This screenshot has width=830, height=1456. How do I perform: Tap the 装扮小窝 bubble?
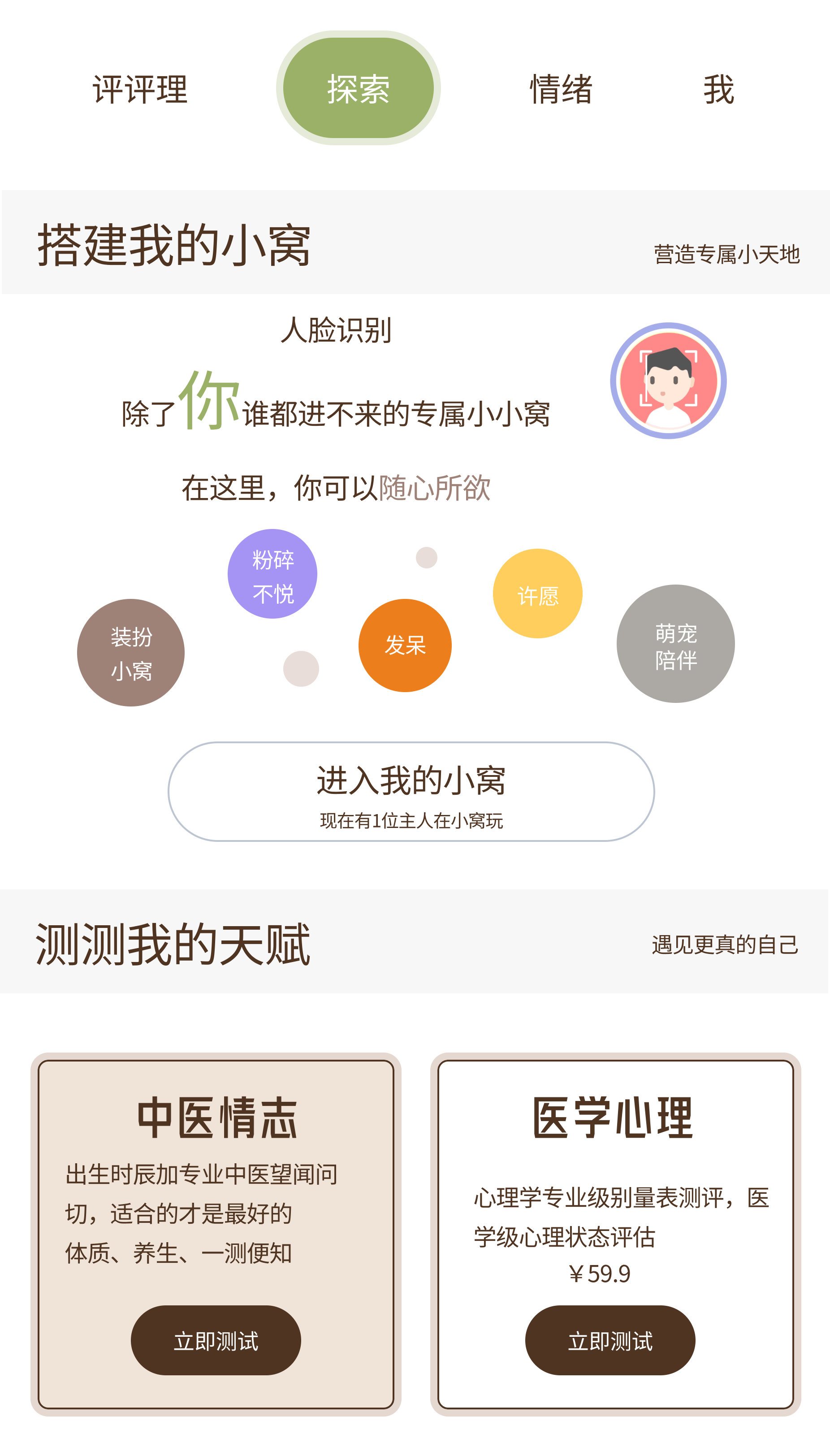coord(131,653)
